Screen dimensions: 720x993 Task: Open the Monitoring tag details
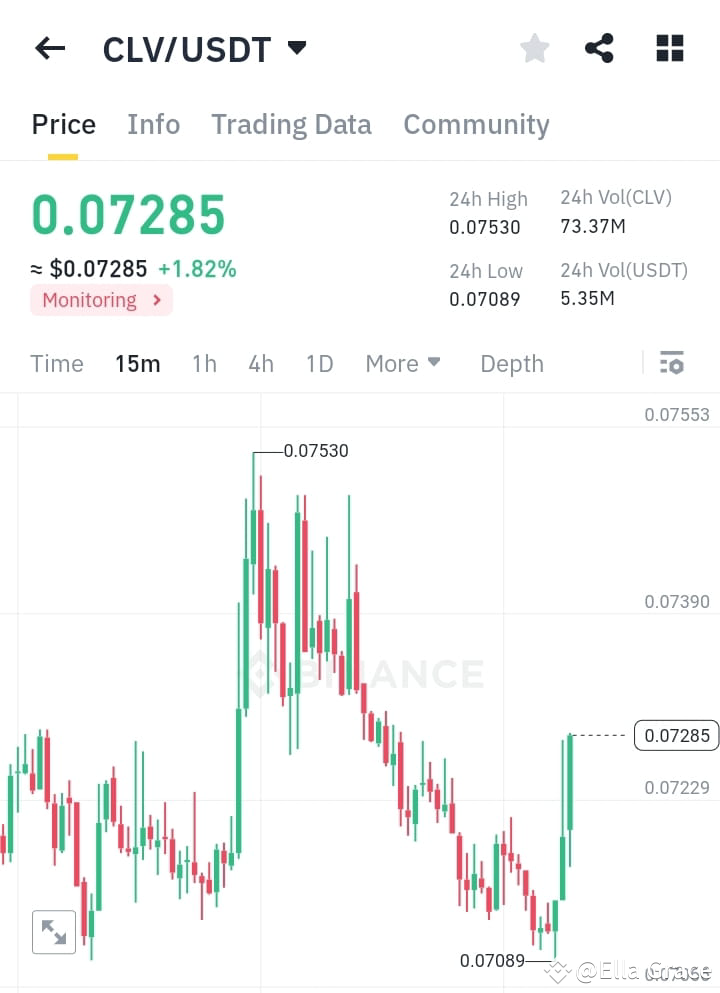tap(100, 300)
